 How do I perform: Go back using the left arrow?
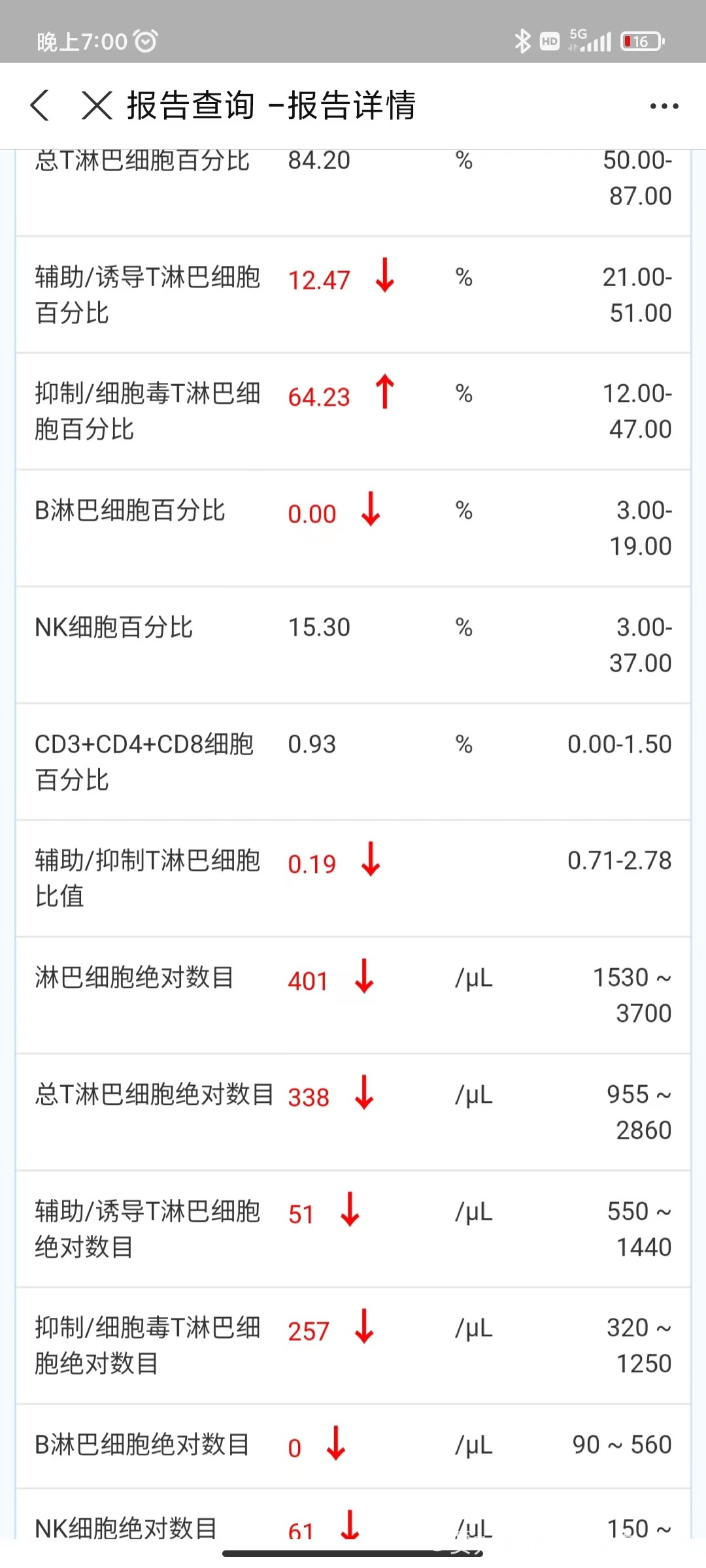[40, 105]
